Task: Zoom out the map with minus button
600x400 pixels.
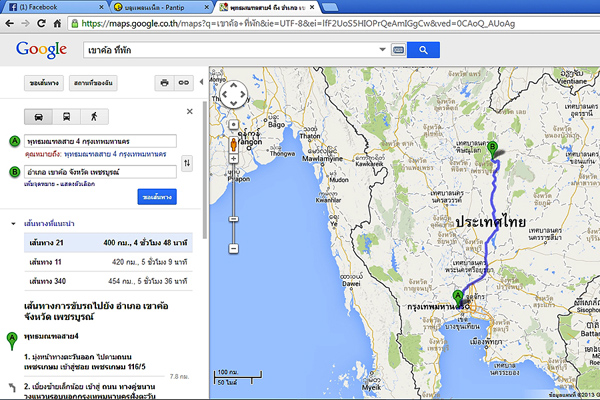Action: pos(233,247)
